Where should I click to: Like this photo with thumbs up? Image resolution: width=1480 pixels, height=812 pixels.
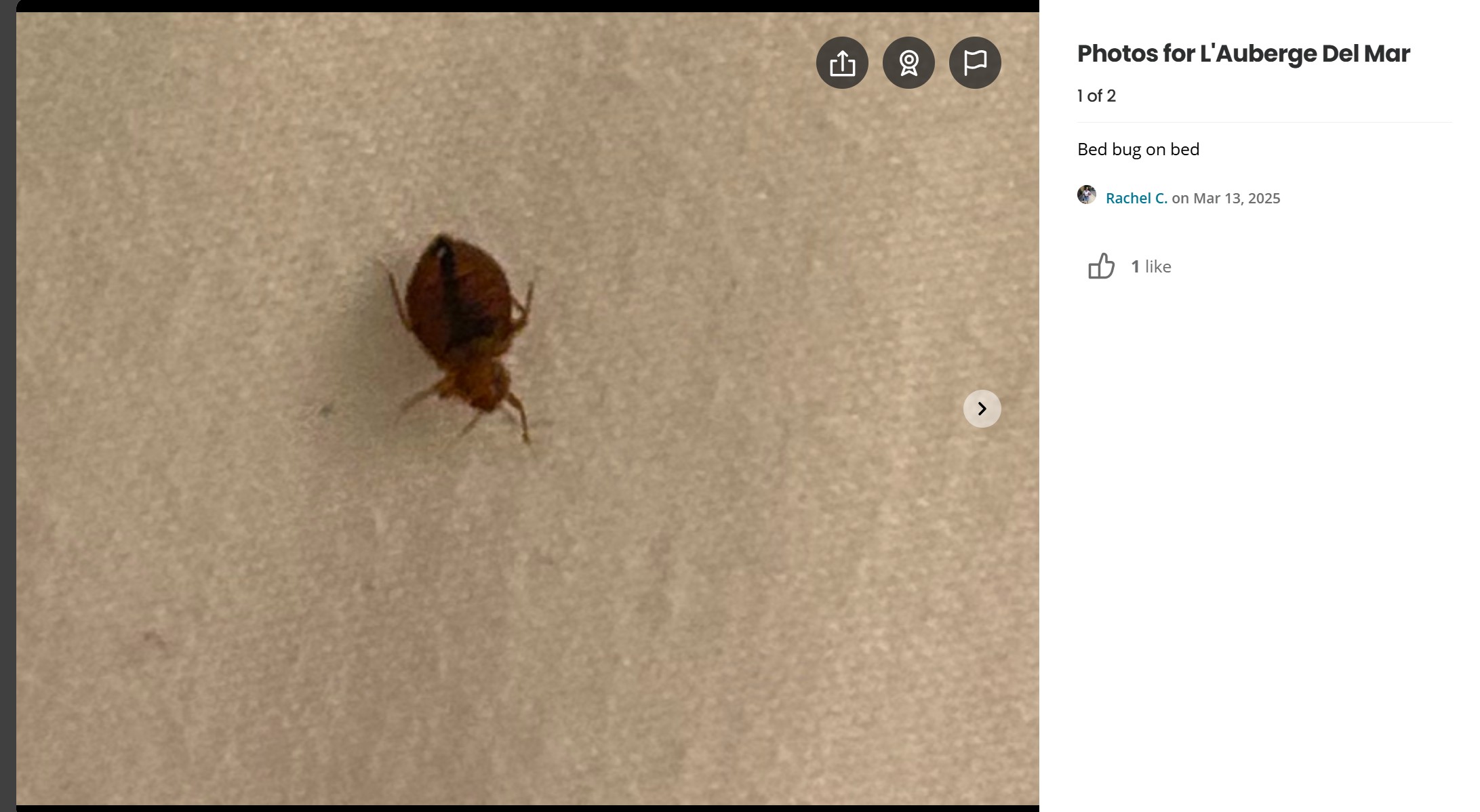[1101, 266]
